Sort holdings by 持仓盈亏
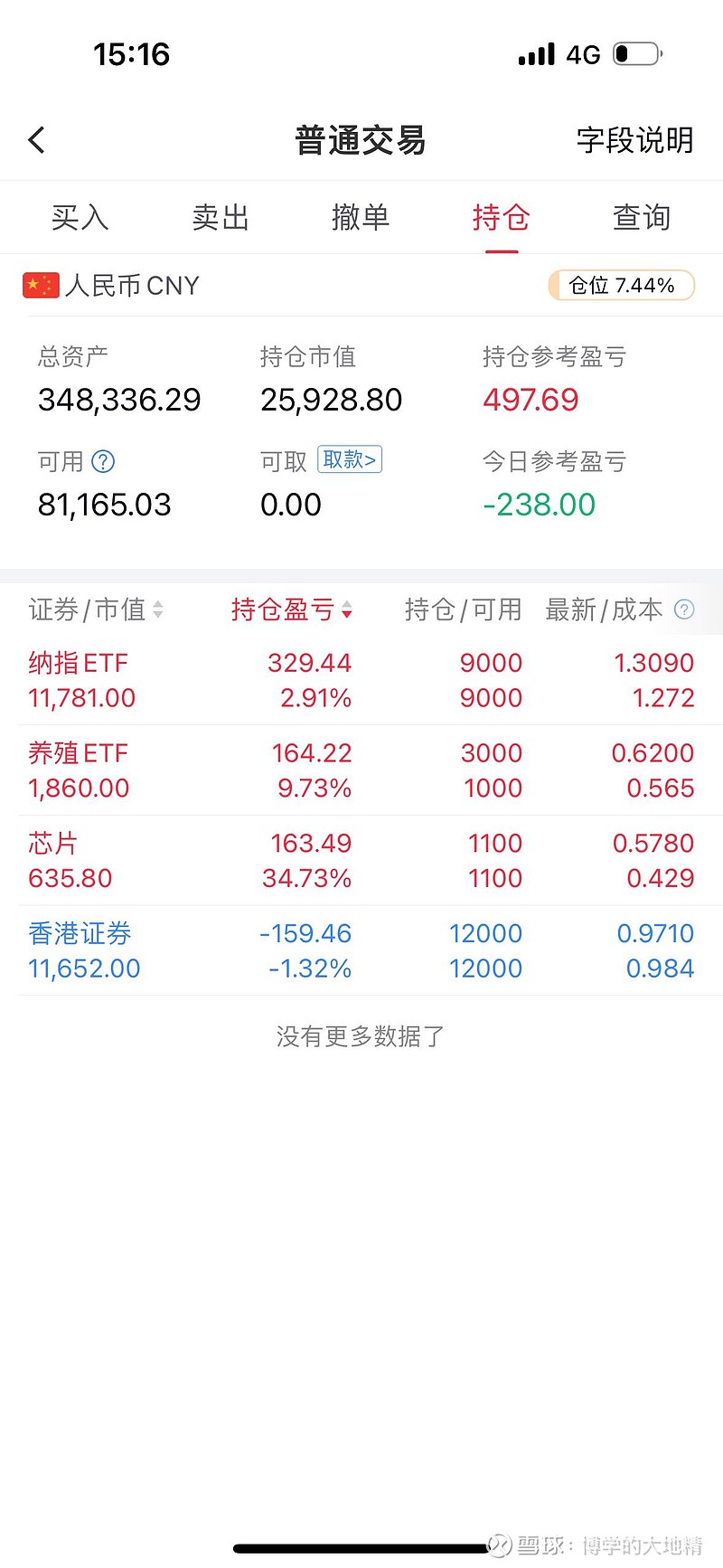This screenshot has width=723, height=1568. pyautogui.click(x=291, y=609)
